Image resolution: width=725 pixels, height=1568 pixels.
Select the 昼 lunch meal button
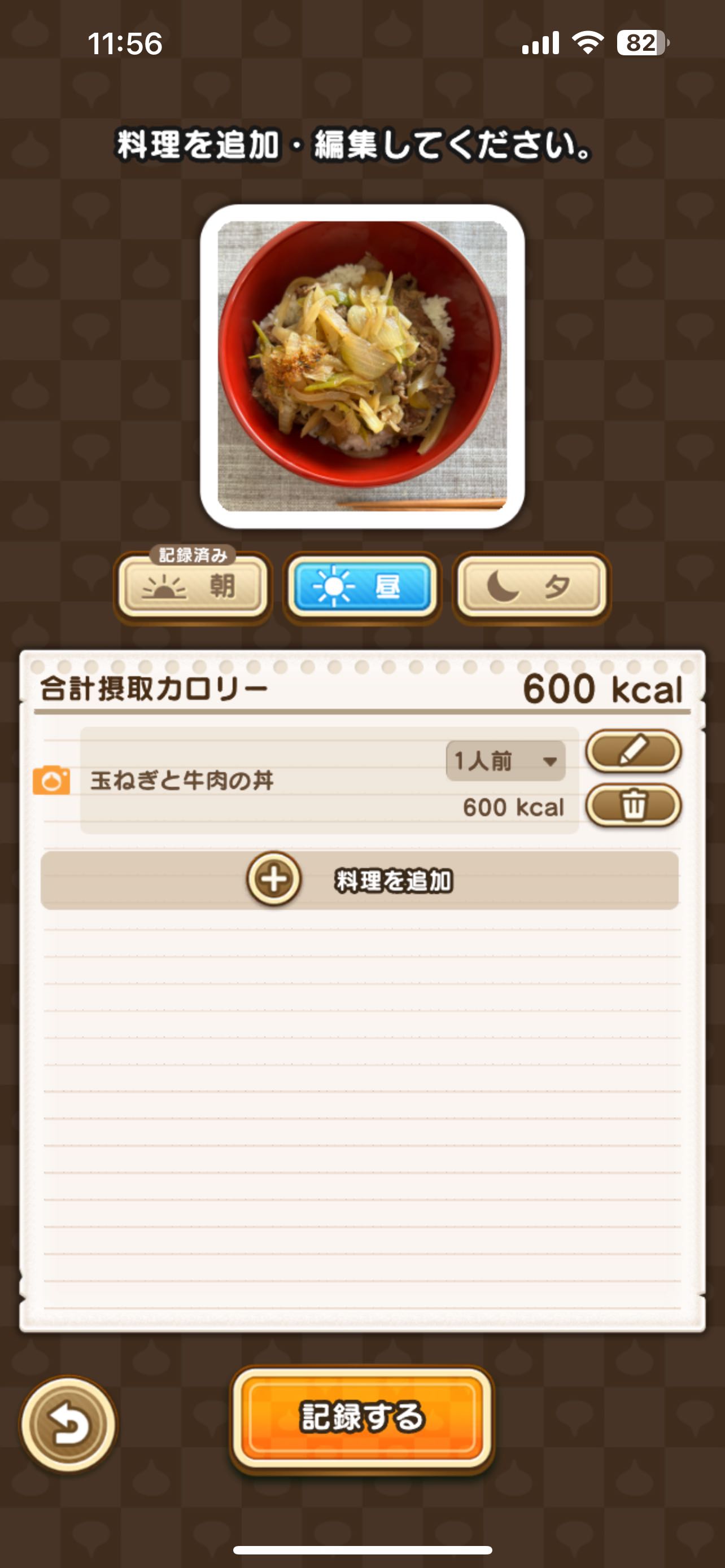362,587
